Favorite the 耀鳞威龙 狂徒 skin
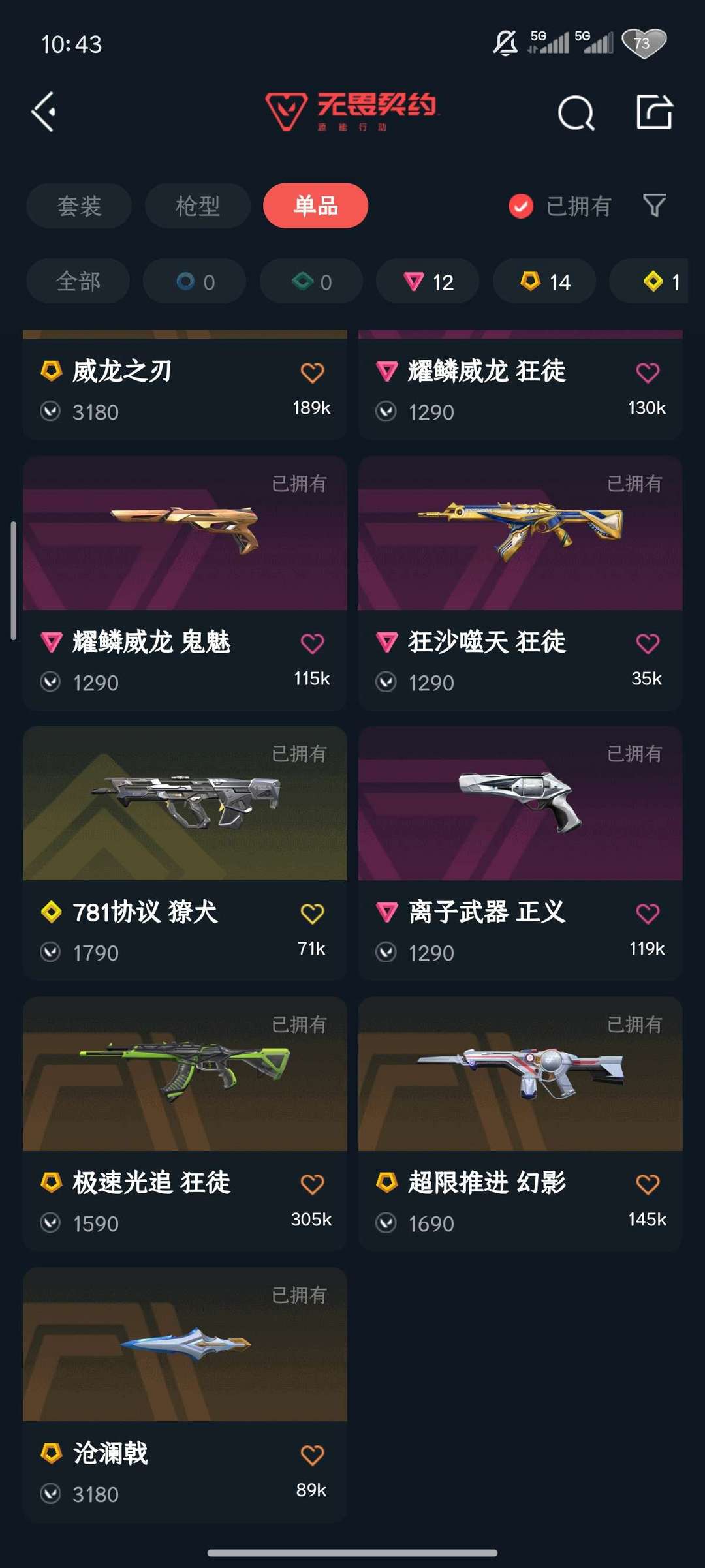Viewport: 705px width, 1568px height. click(648, 373)
